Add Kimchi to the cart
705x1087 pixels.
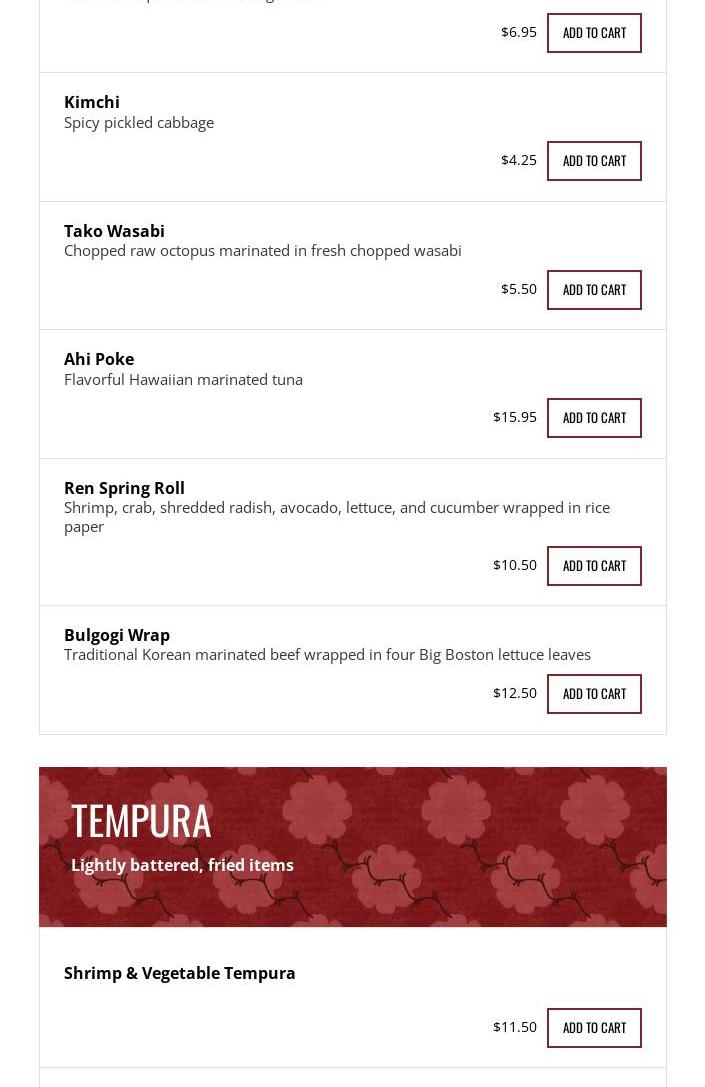click(x=594, y=161)
